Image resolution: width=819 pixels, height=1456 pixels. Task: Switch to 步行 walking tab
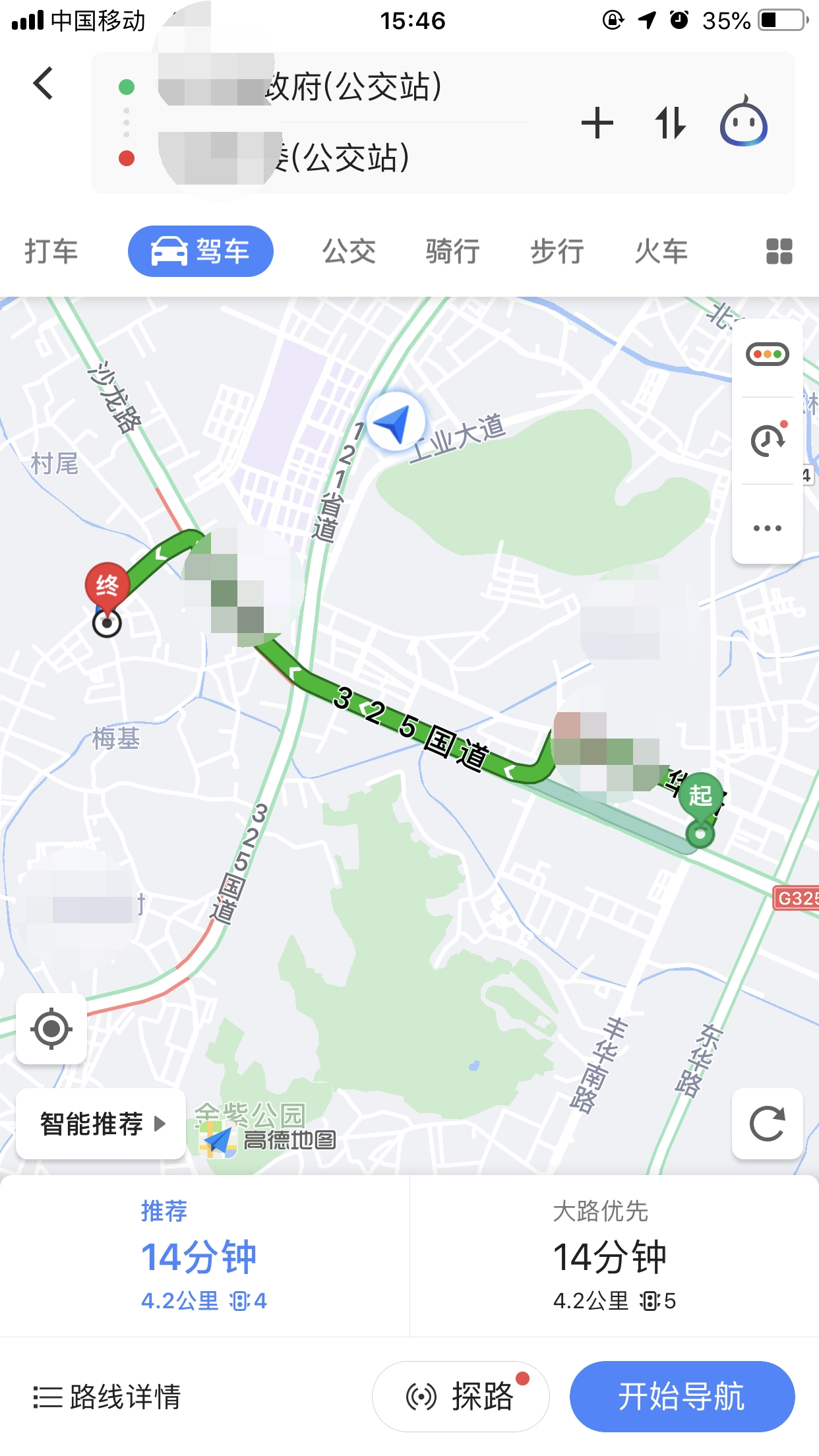pos(557,251)
